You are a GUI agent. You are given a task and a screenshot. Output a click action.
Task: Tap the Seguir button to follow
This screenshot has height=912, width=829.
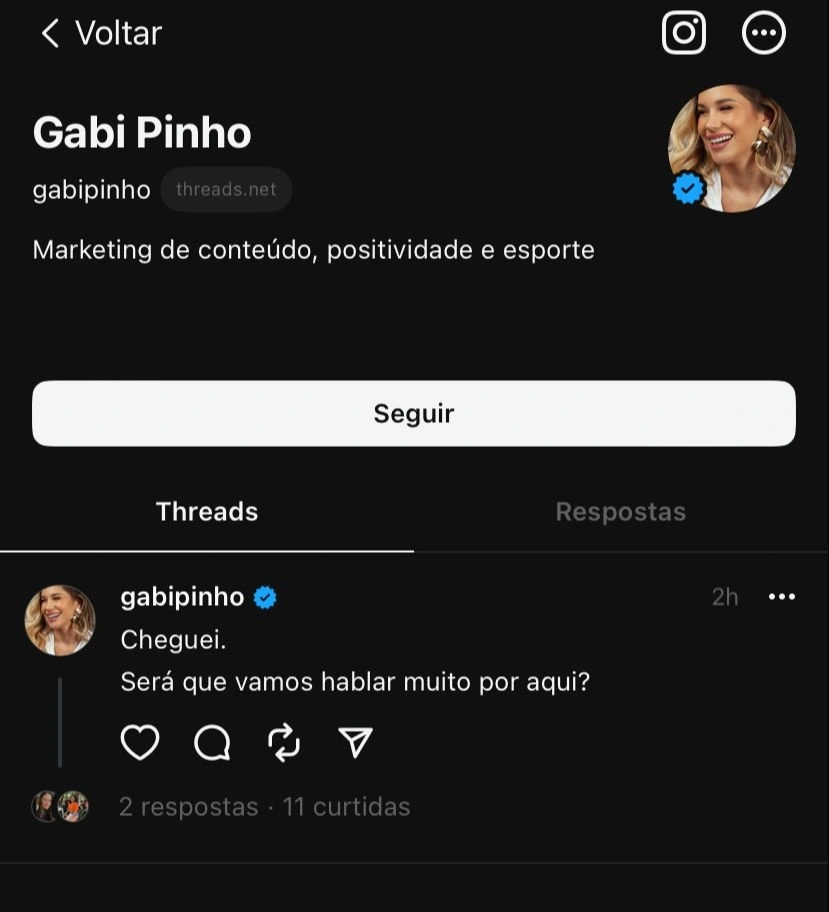pyautogui.click(x=414, y=413)
